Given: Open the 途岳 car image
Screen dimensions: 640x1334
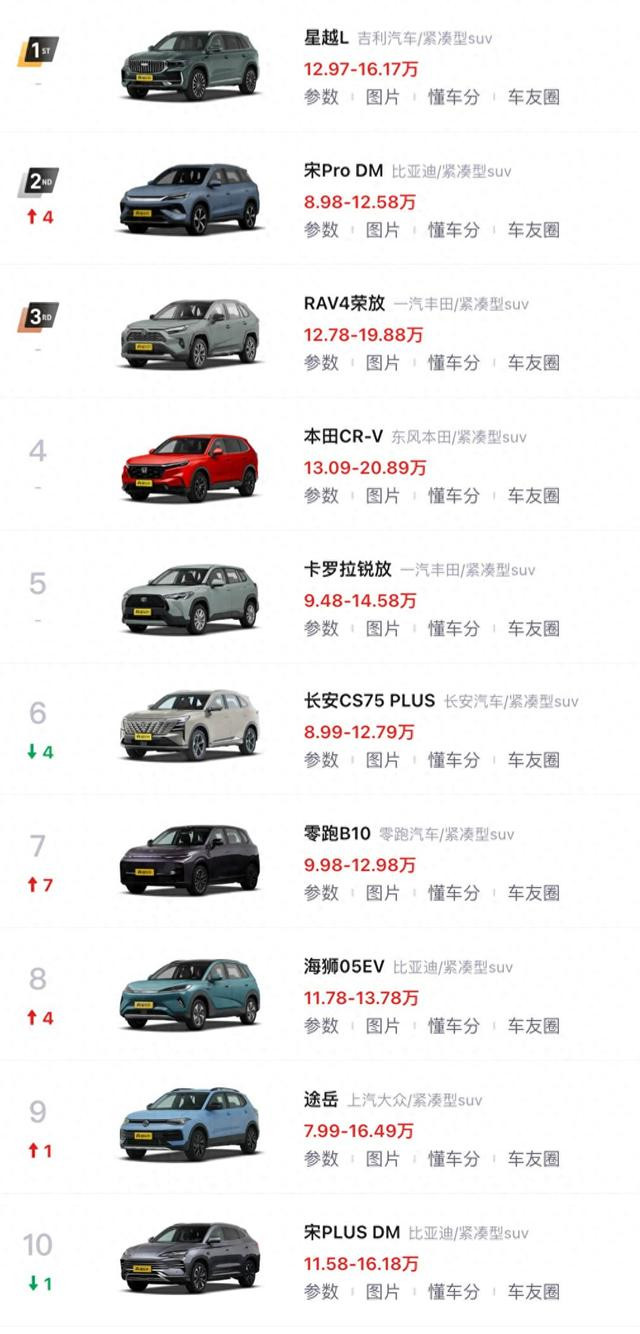Looking at the screenshot, I should (190, 1126).
